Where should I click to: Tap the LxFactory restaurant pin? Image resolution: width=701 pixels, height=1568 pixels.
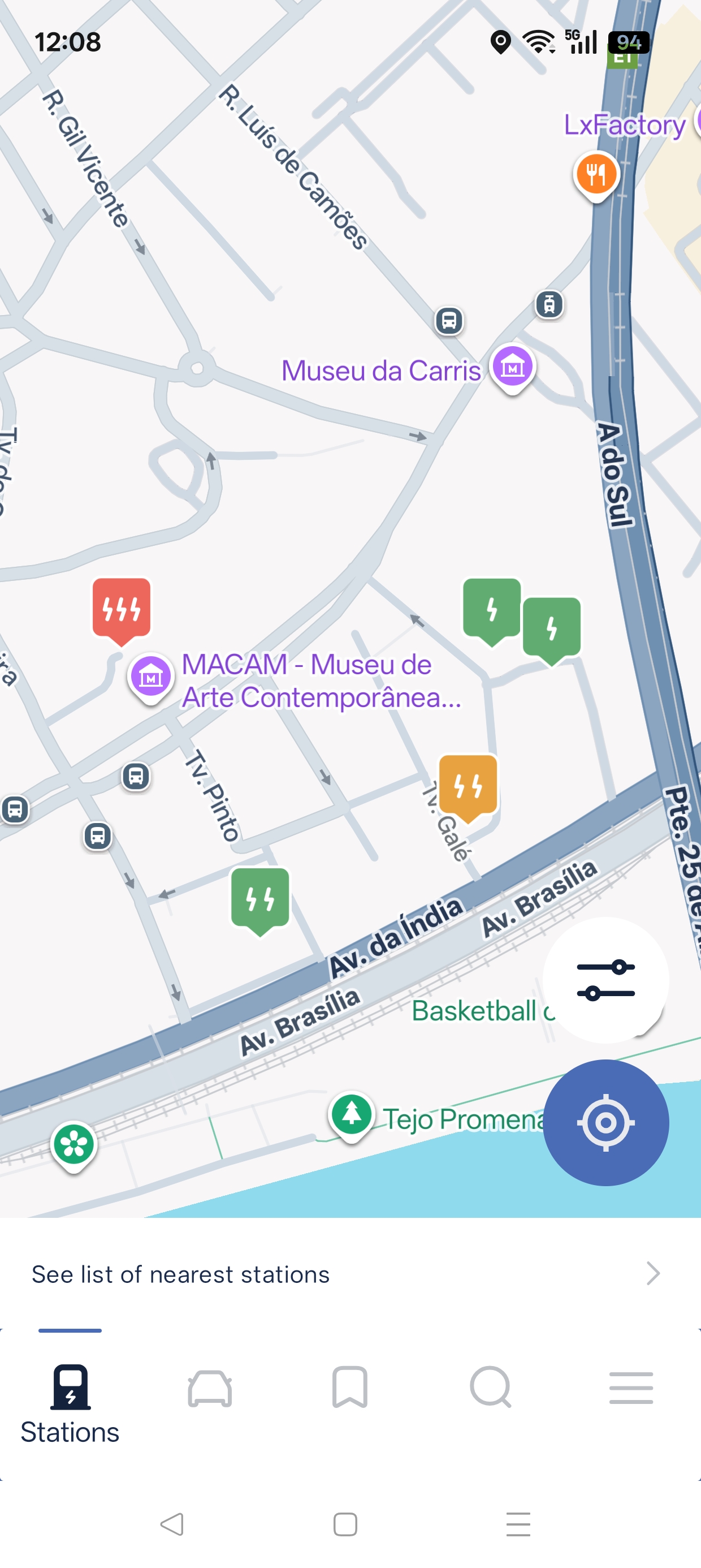coord(596,176)
